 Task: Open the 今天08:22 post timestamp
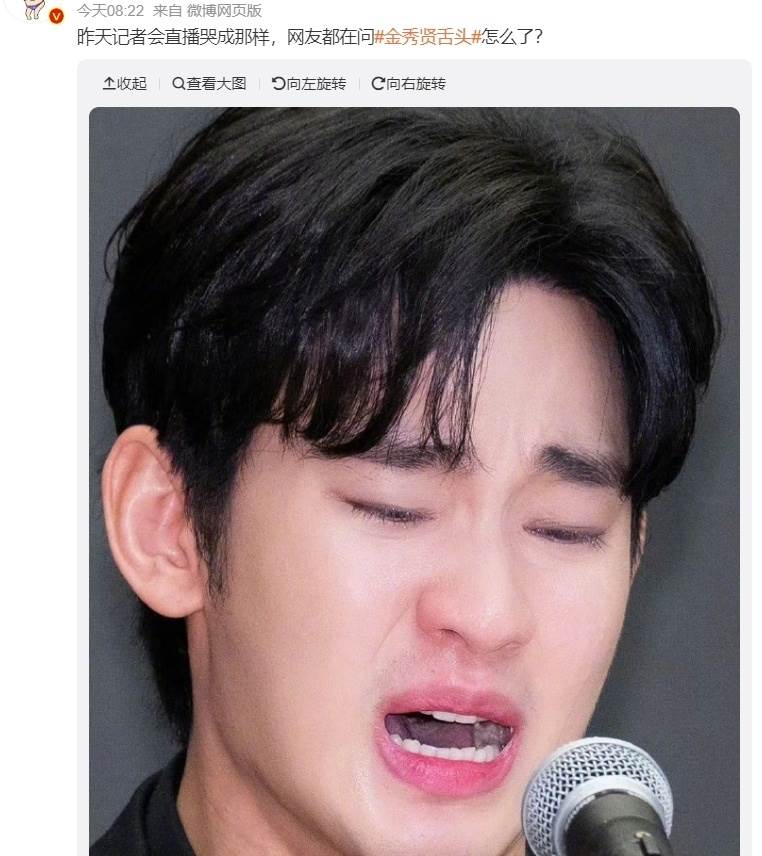(111, 11)
